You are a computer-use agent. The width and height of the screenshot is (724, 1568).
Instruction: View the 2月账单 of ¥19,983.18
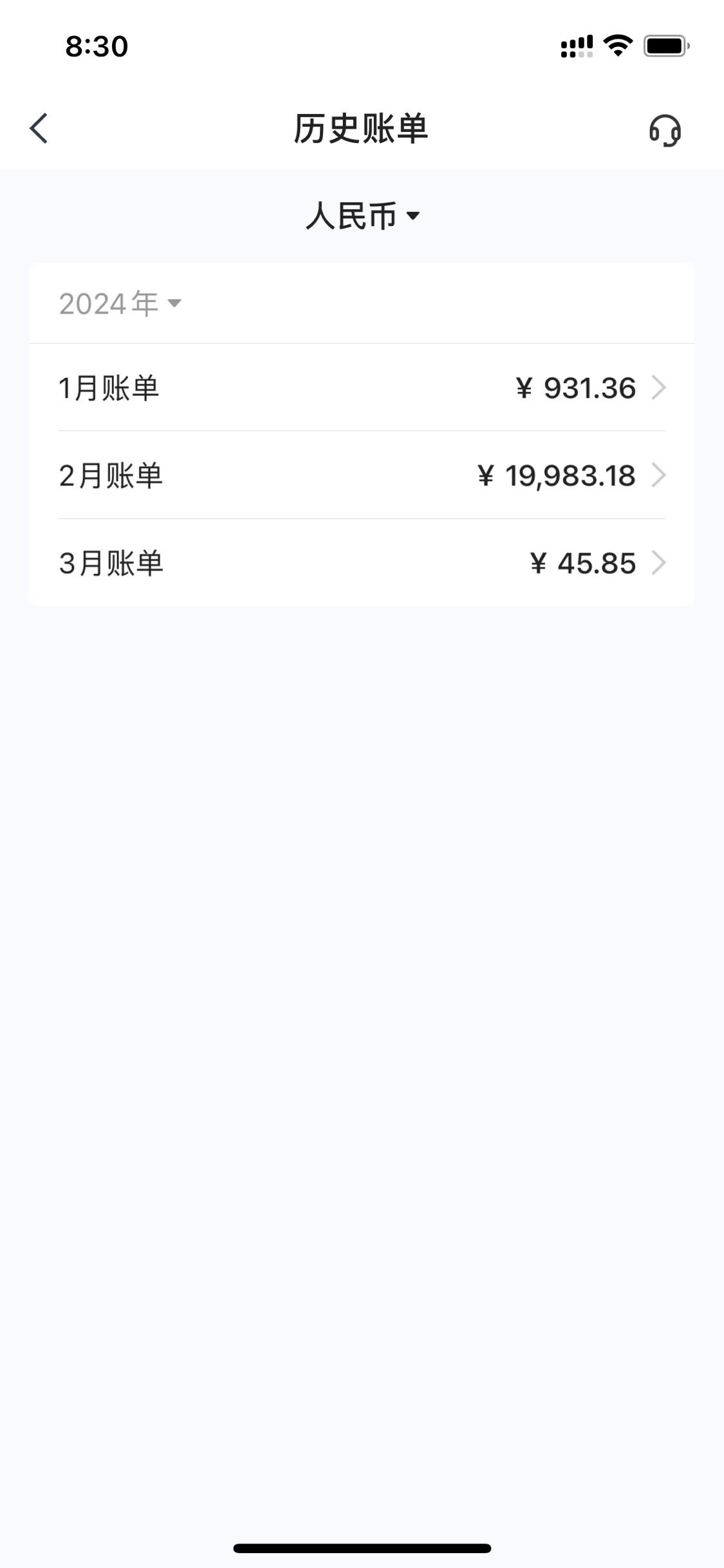[362, 475]
